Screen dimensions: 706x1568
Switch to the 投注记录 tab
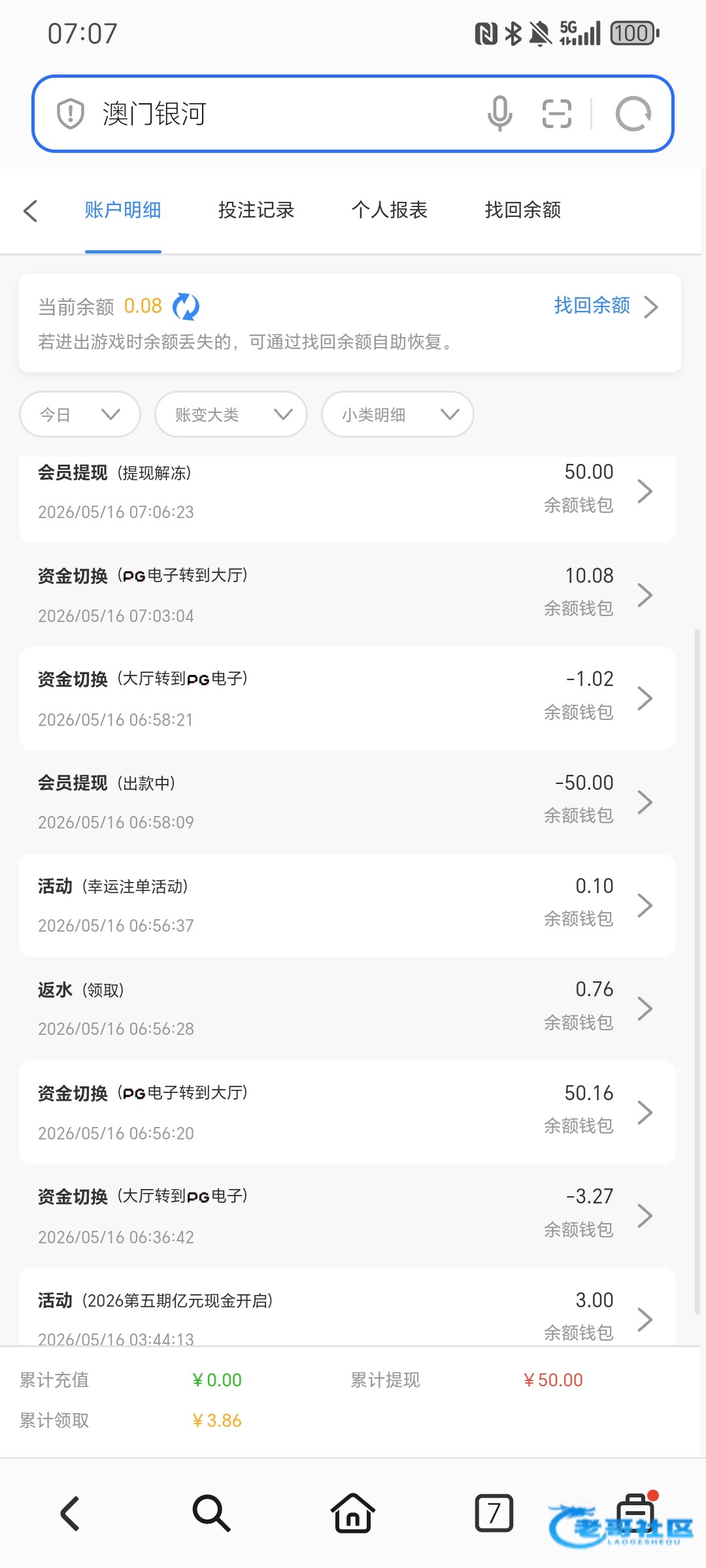(256, 210)
